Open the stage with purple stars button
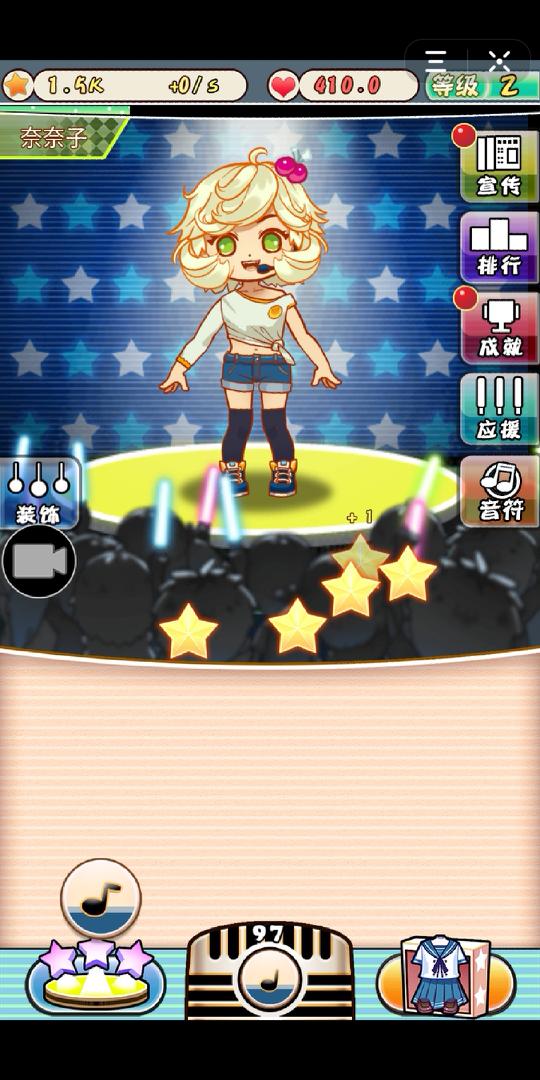540x1080 pixels. pyautogui.click(x=96, y=977)
